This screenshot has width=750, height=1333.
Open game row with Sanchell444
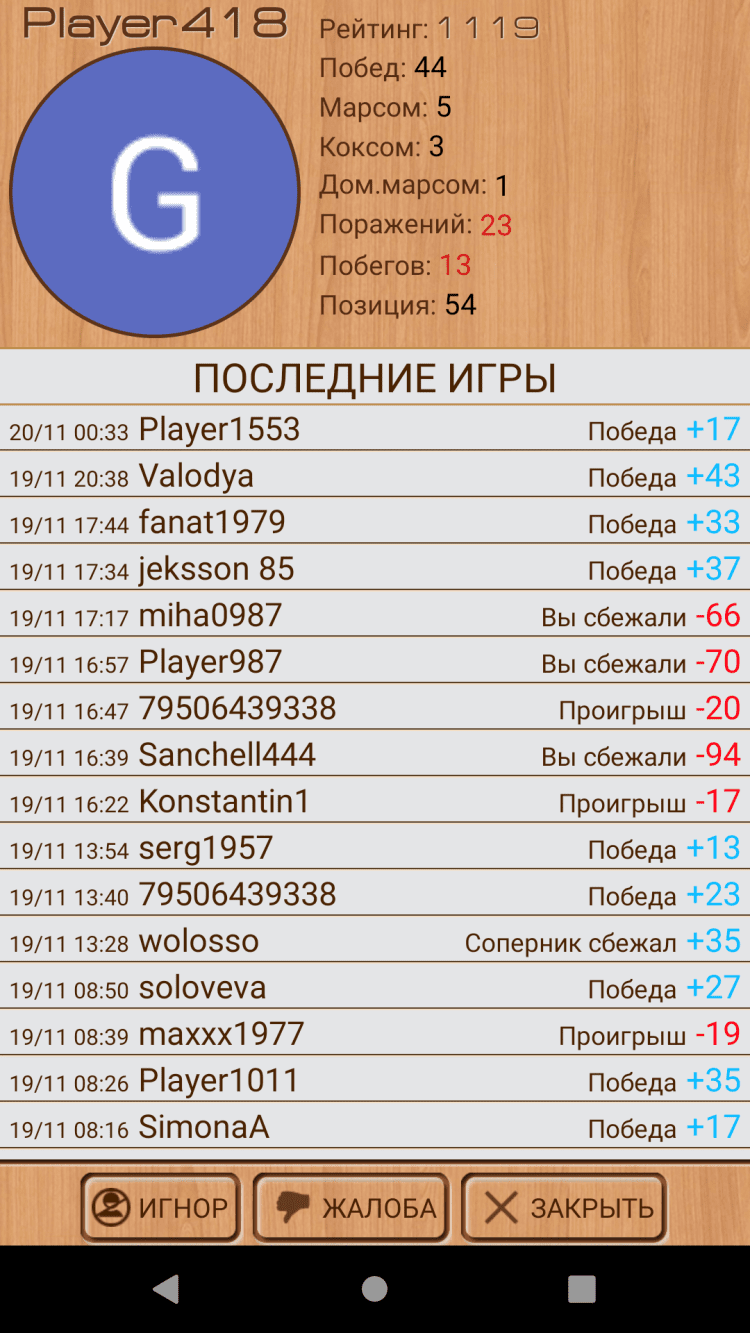(374, 755)
